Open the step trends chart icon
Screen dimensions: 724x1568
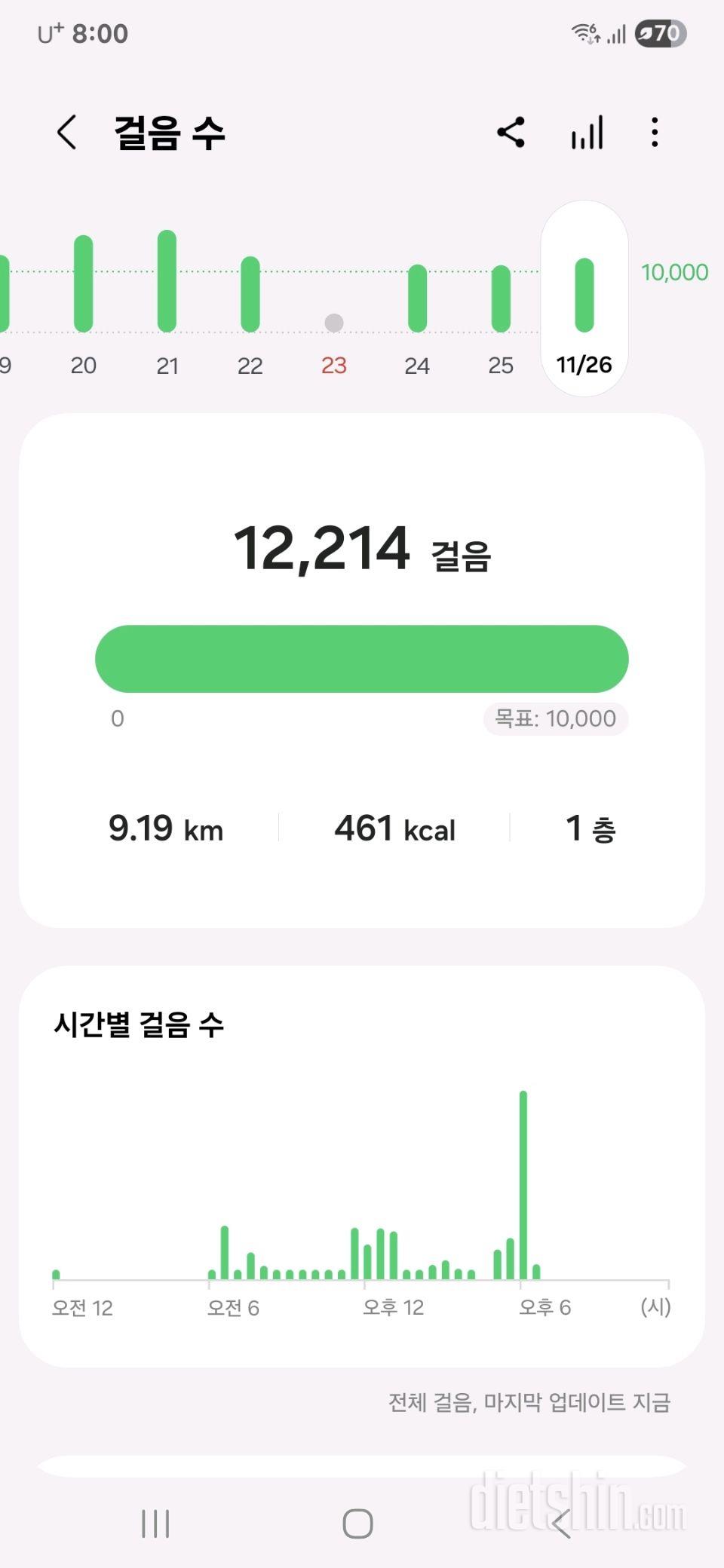coord(587,133)
